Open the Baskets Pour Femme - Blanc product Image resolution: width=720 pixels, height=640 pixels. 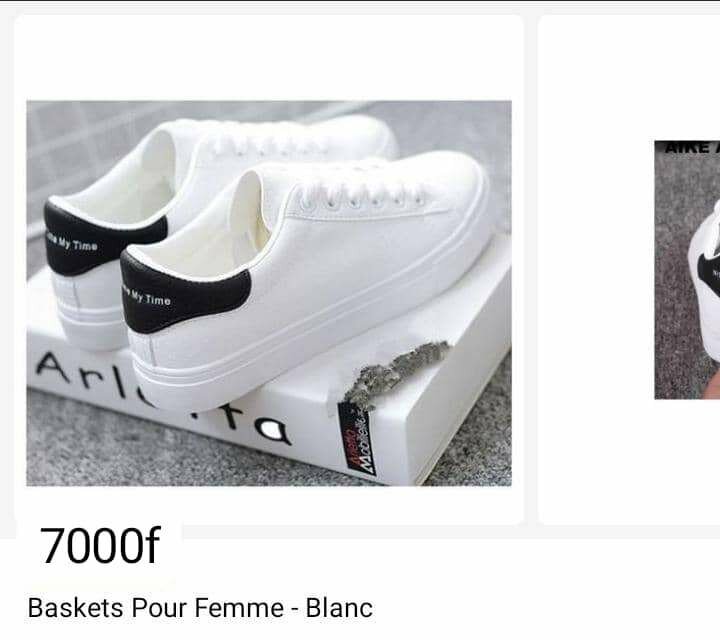click(268, 292)
